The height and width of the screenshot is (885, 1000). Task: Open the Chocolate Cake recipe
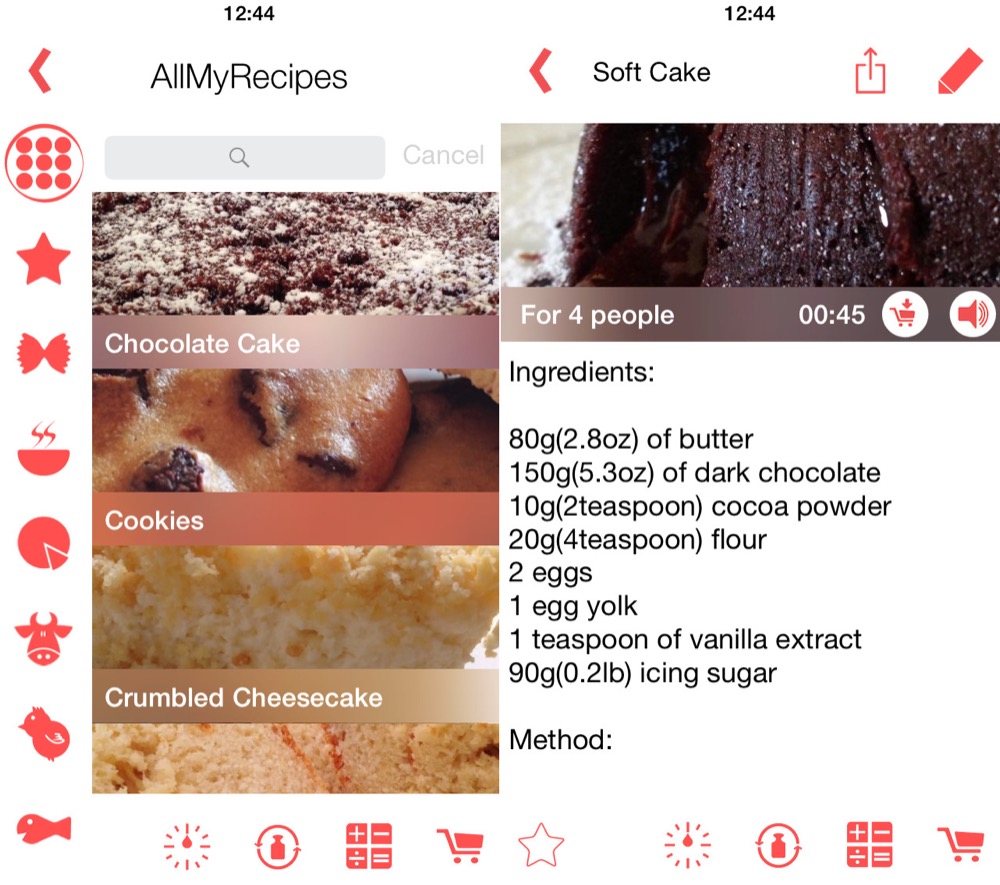(295, 282)
